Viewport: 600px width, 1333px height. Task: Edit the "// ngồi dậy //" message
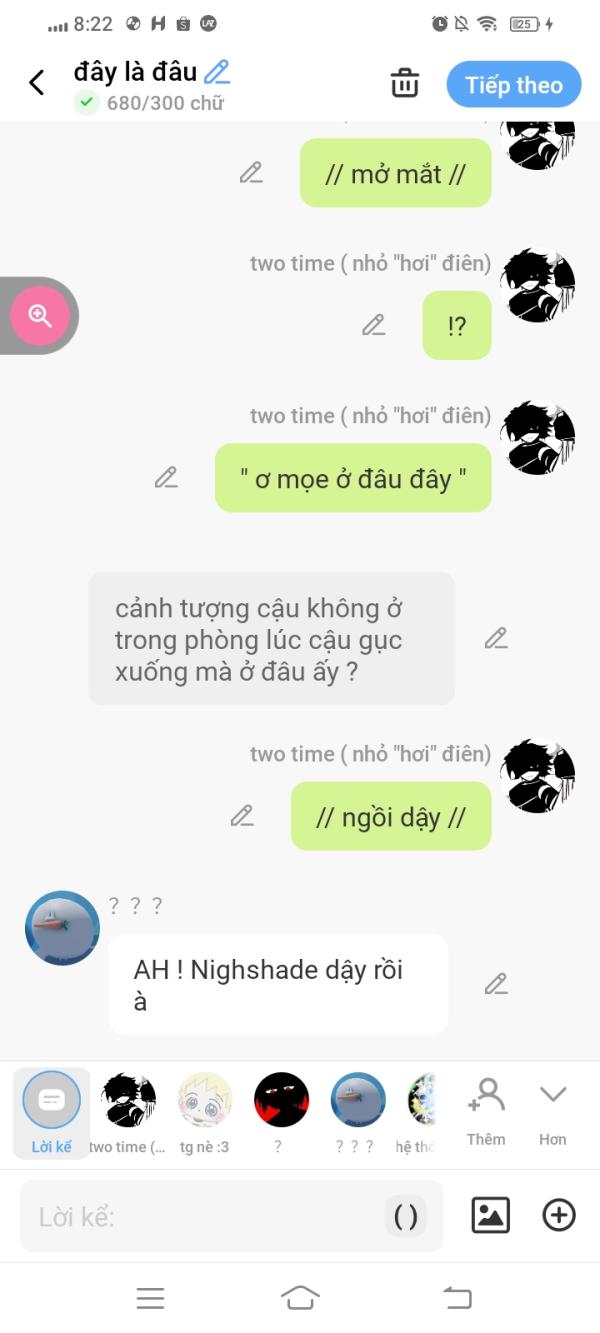coord(242,816)
